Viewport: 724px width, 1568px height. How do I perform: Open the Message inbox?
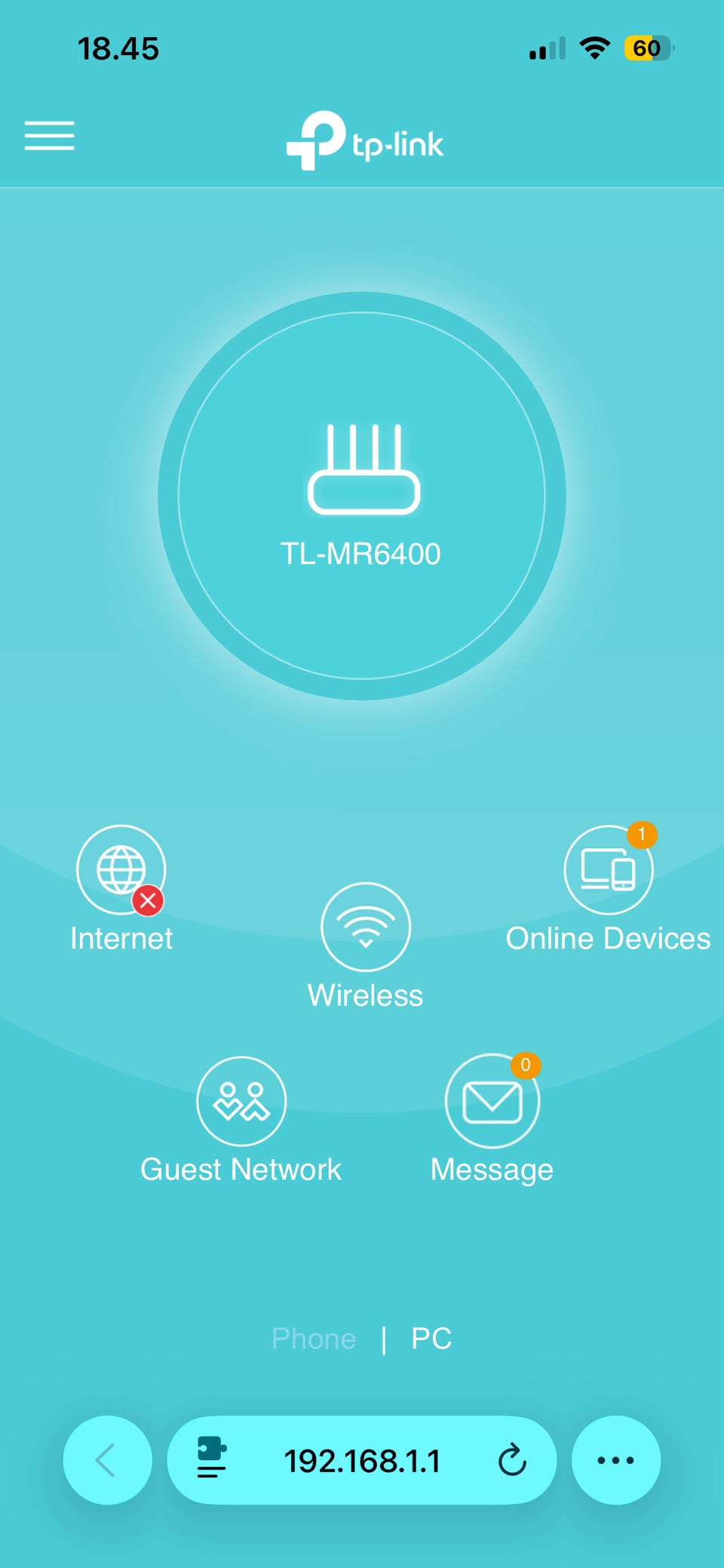[492, 1102]
